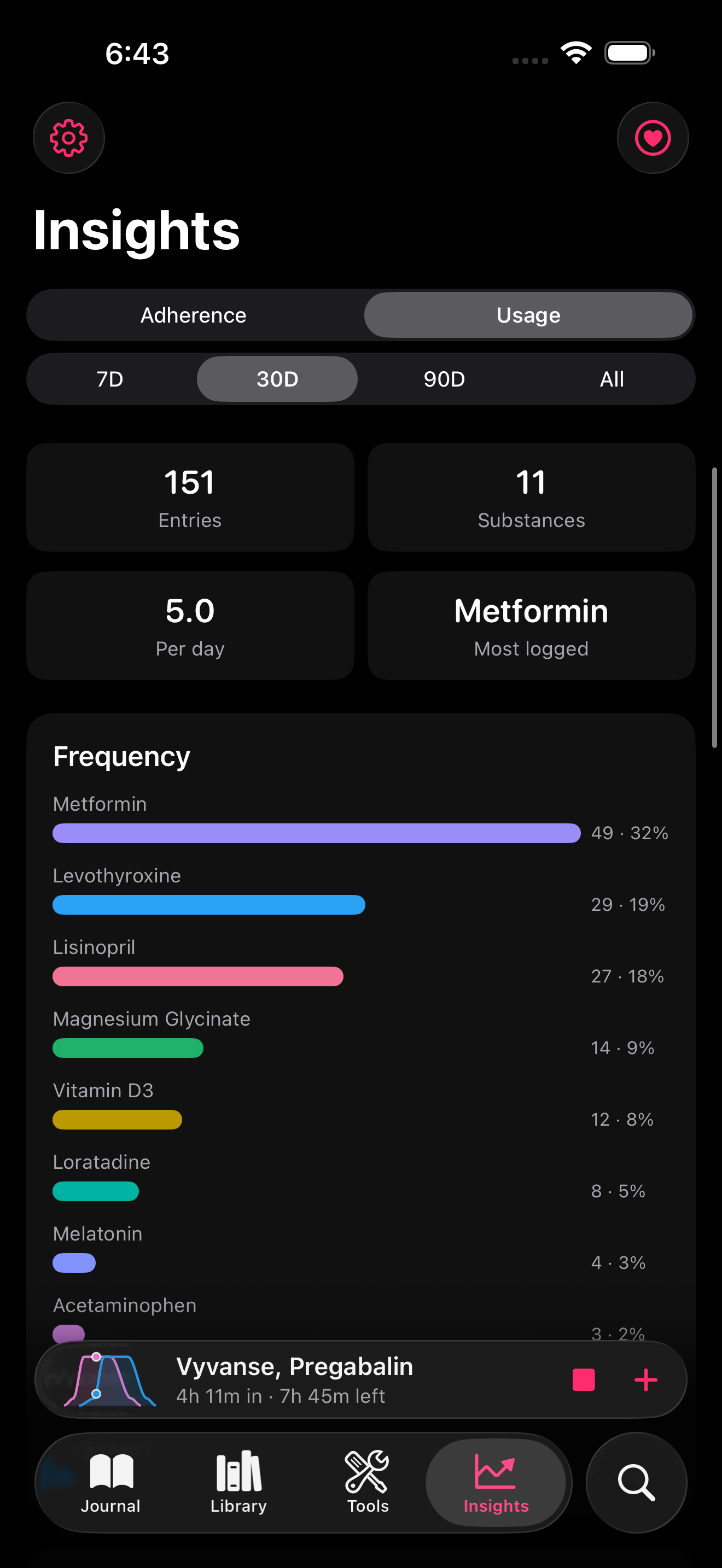Tap the 151 Entries stat card

pos(190,498)
